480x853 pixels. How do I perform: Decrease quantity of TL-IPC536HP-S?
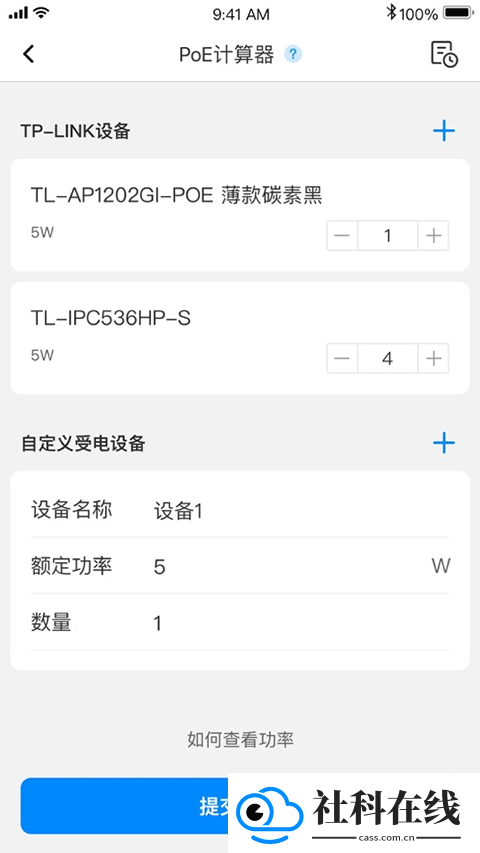pos(342,358)
